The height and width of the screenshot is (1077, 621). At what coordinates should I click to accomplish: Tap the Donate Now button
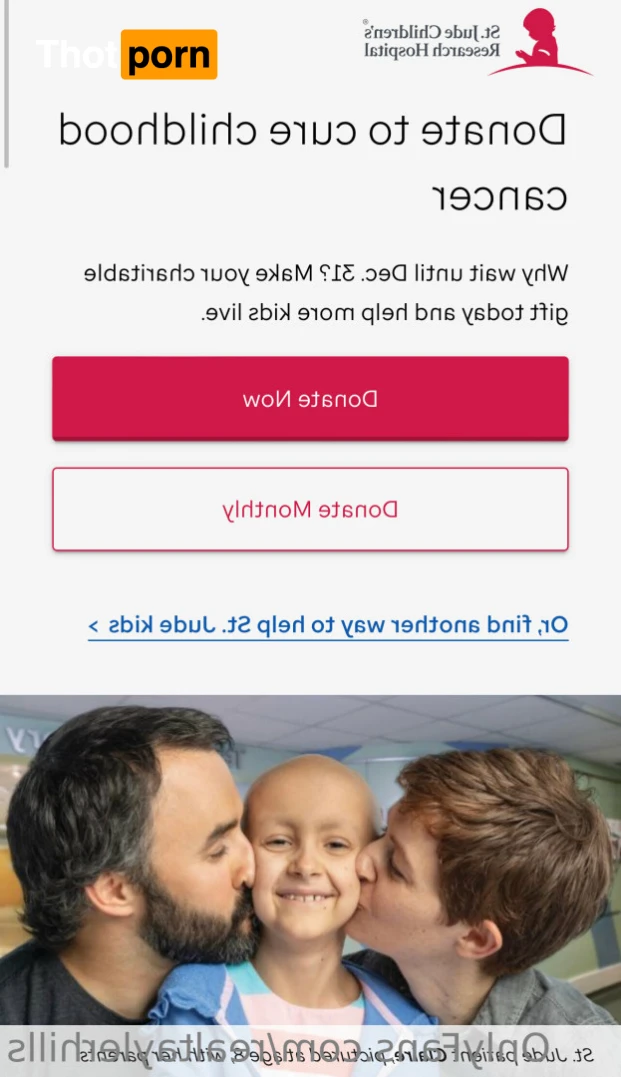(x=310, y=399)
